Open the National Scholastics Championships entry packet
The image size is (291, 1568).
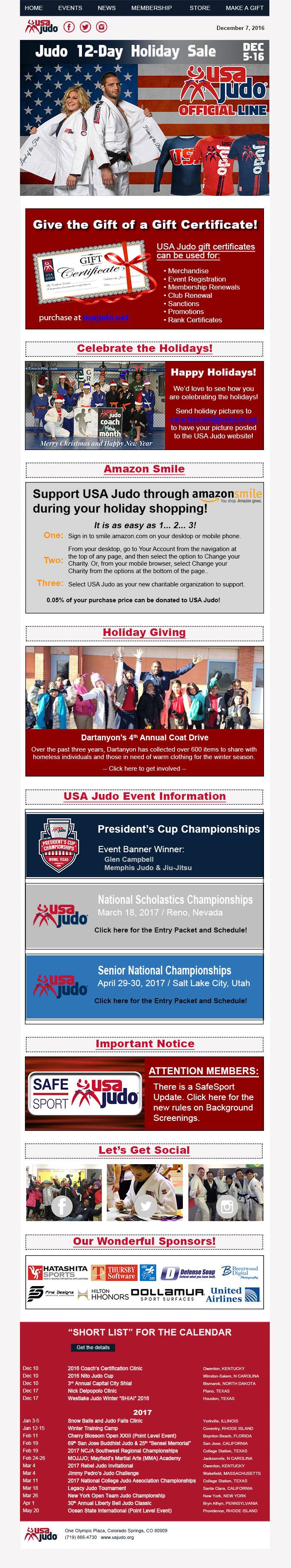[x=170, y=930]
